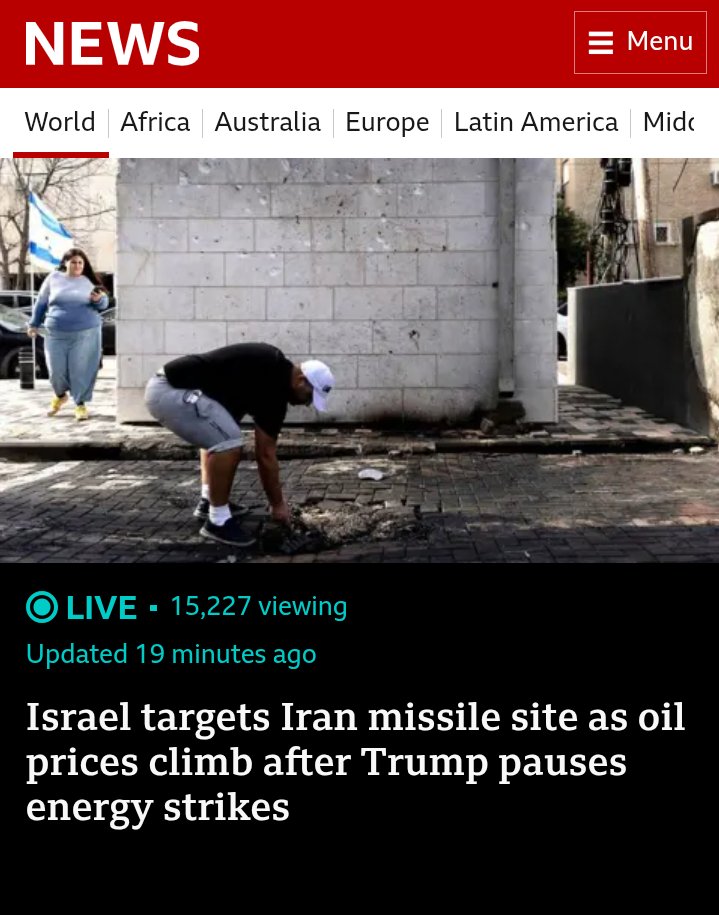Switch to the Africa tab
Image resolution: width=719 pixels, height=915 pixels.
coord(155,122)
